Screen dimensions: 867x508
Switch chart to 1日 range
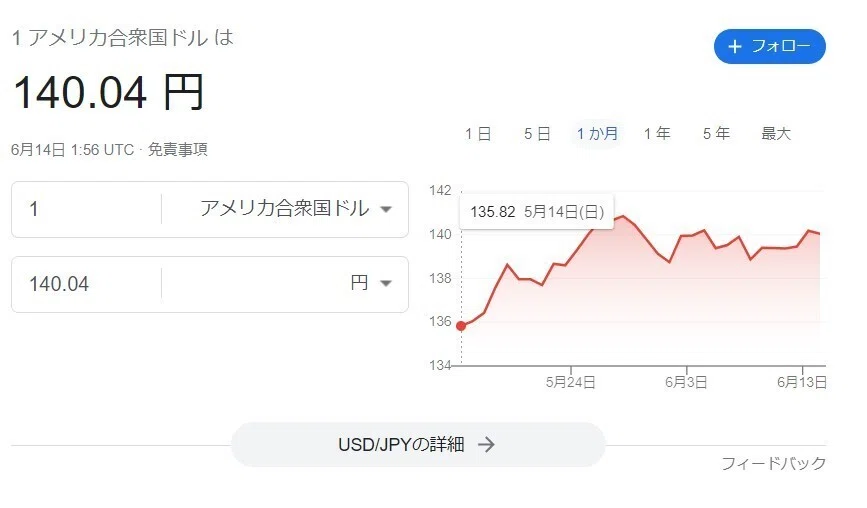click(478, 134)
